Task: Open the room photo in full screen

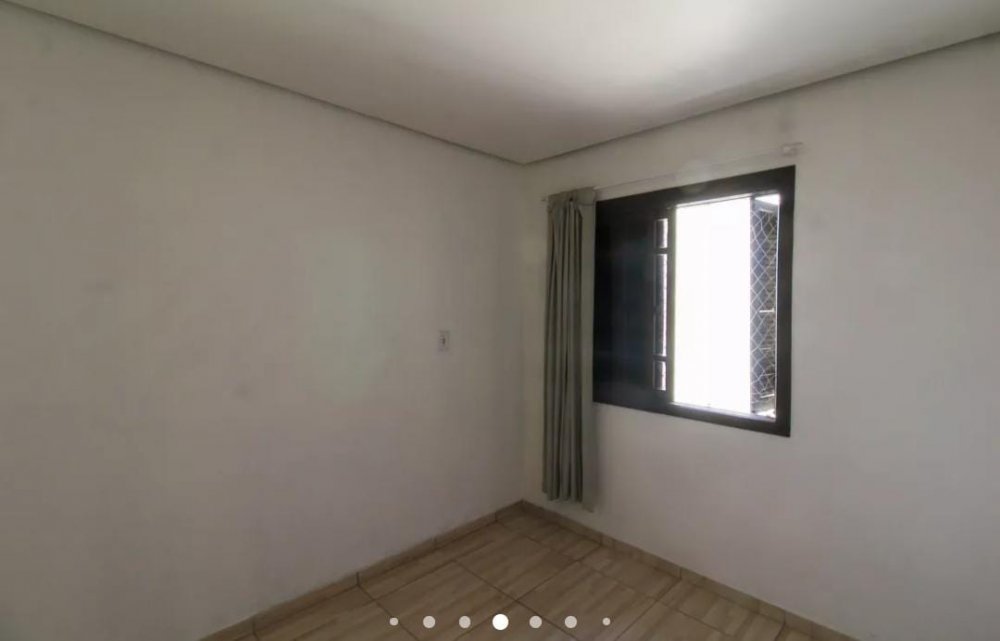Action: tap(500, 300)
